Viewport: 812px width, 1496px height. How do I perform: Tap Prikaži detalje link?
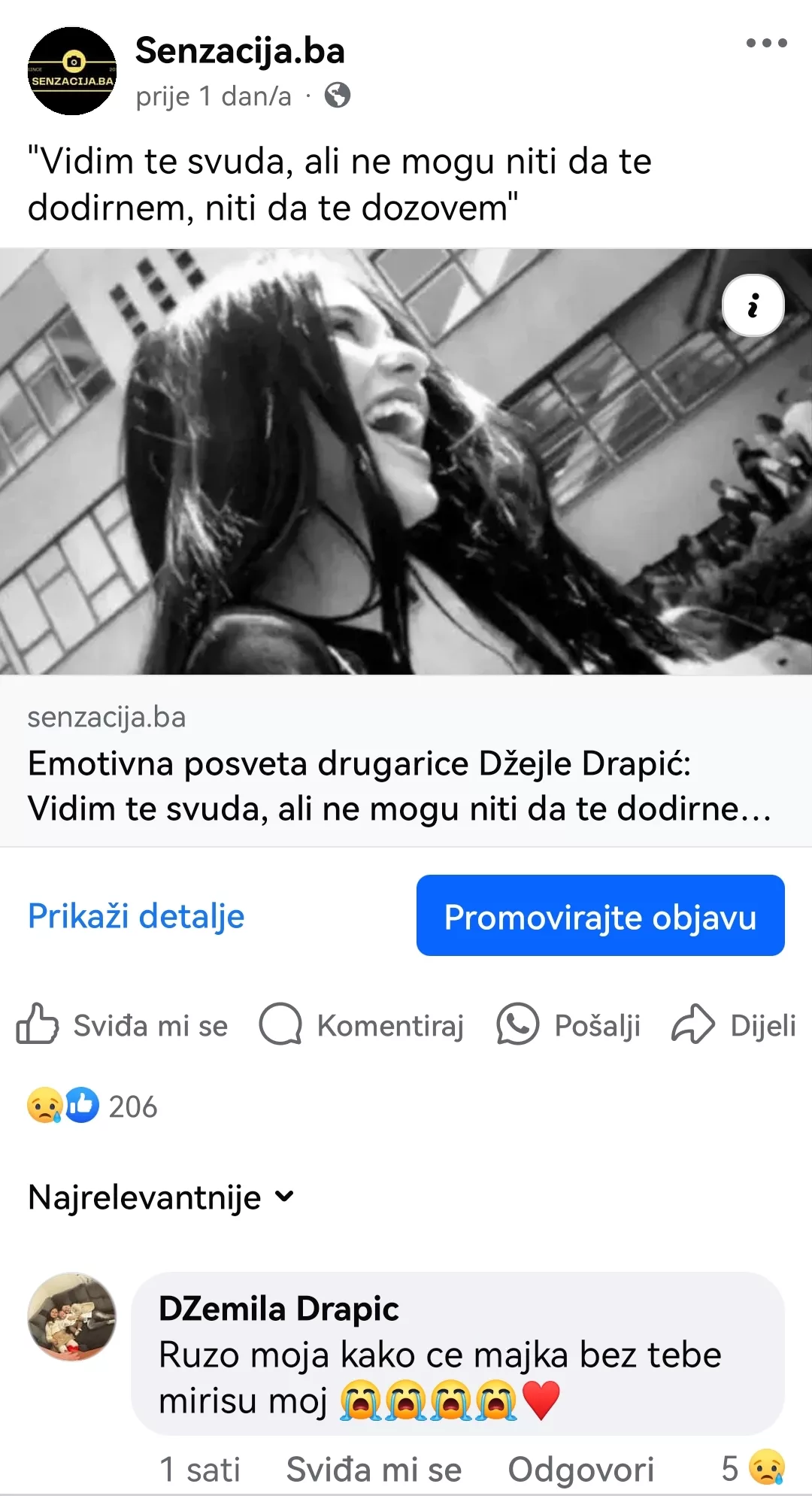[x=136, y=916]
